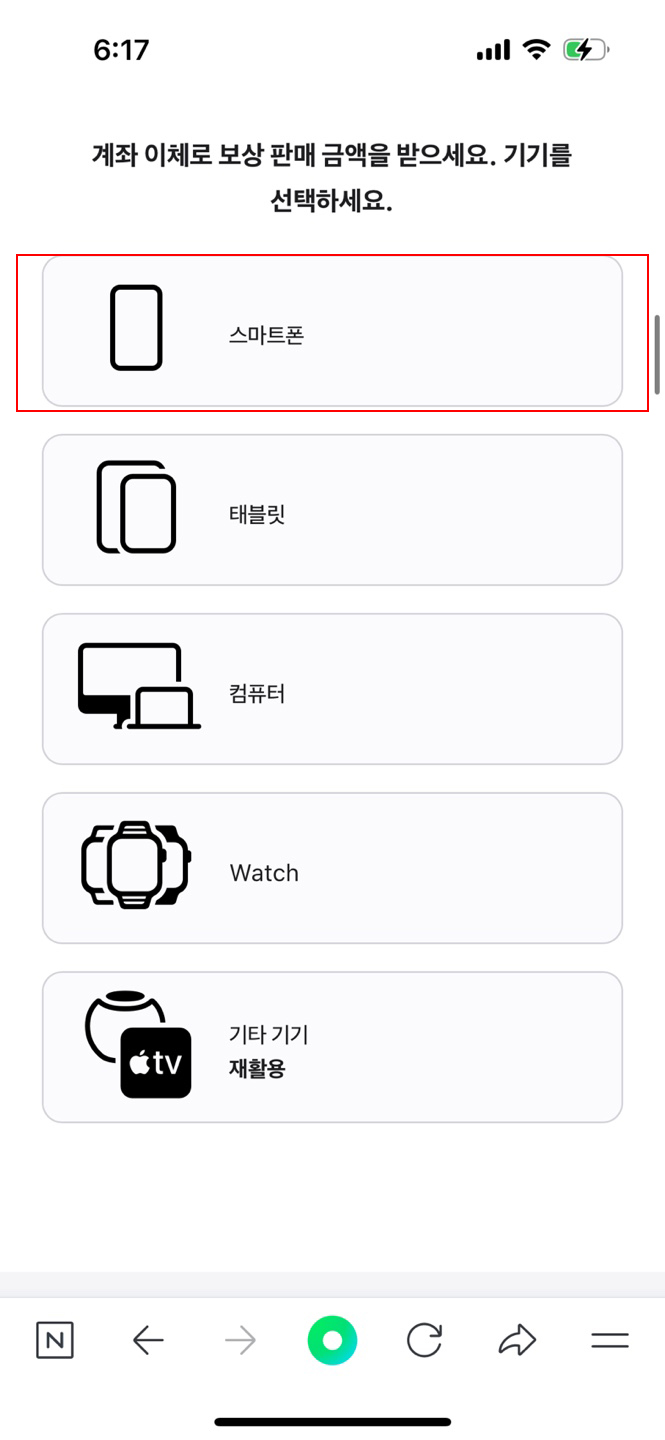The width and height of the screenshot is (665, 1440).
Task: Tap the green circle search button
Action: click(x=332, y=1340)
